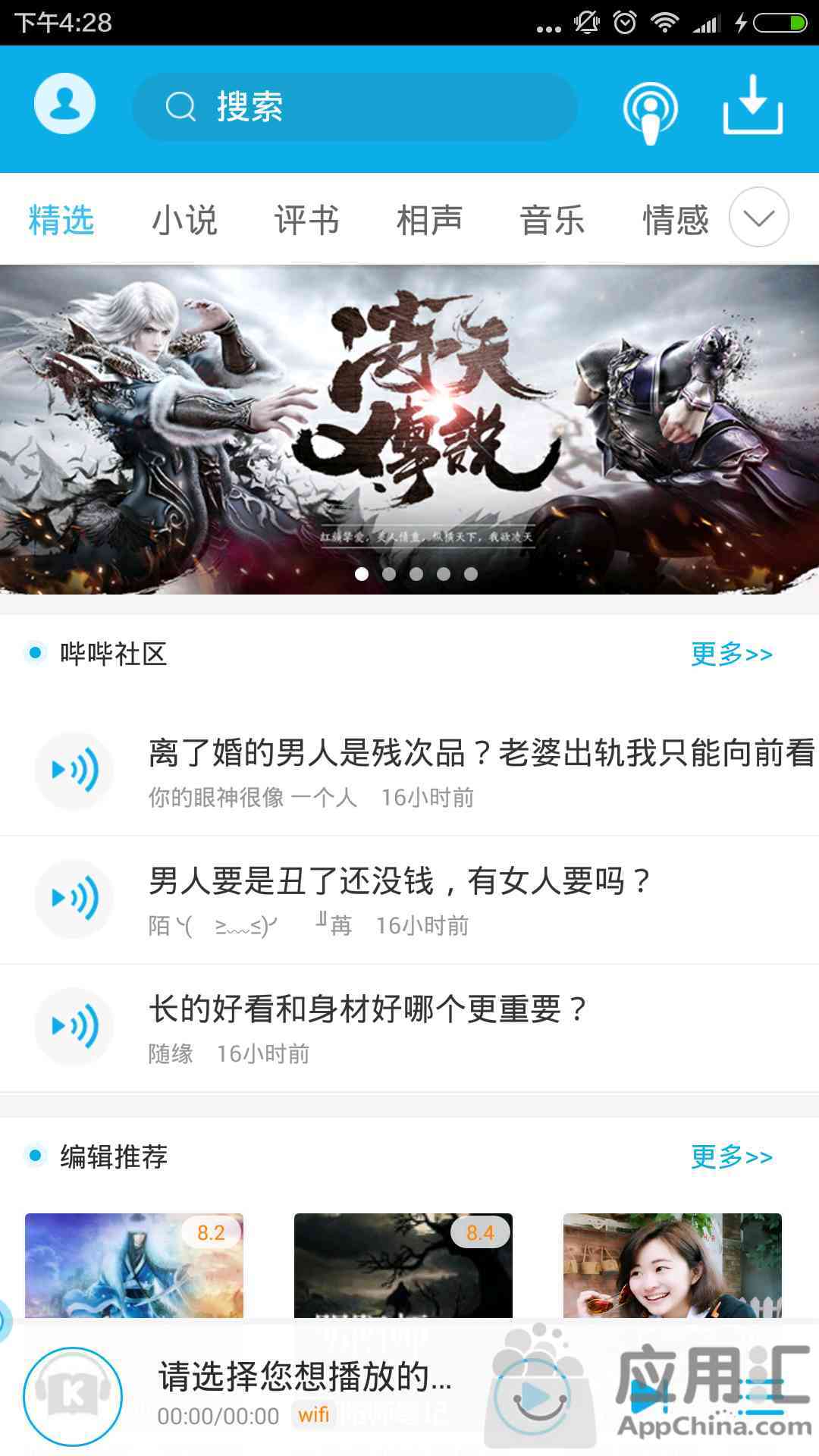Open the recommended card rated 8.2
The height and width of the screenshot is (1456, 819).
click(x=134, y=1265)
